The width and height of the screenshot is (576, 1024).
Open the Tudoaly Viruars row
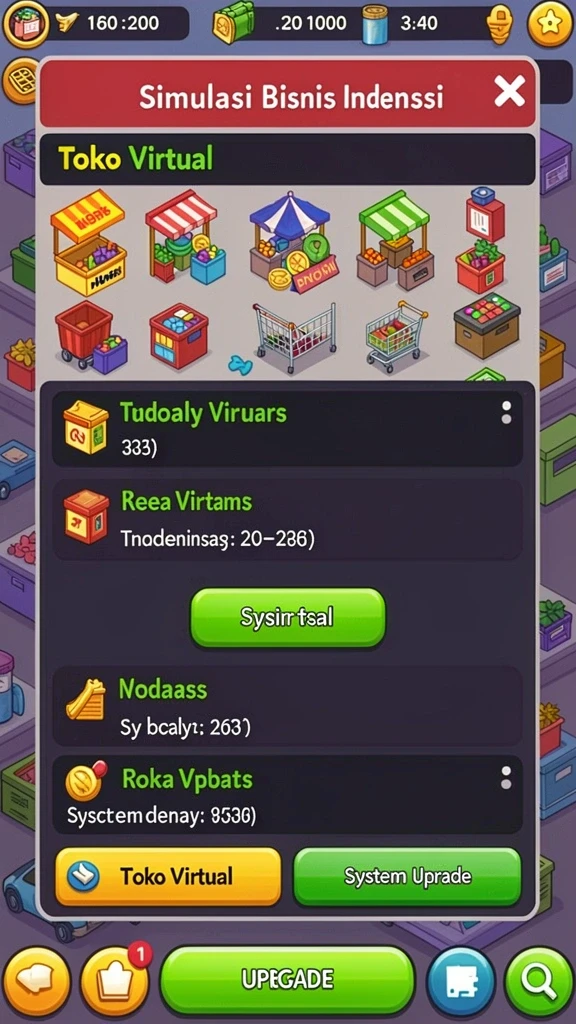pyautogui.click(x=287, y=428)
